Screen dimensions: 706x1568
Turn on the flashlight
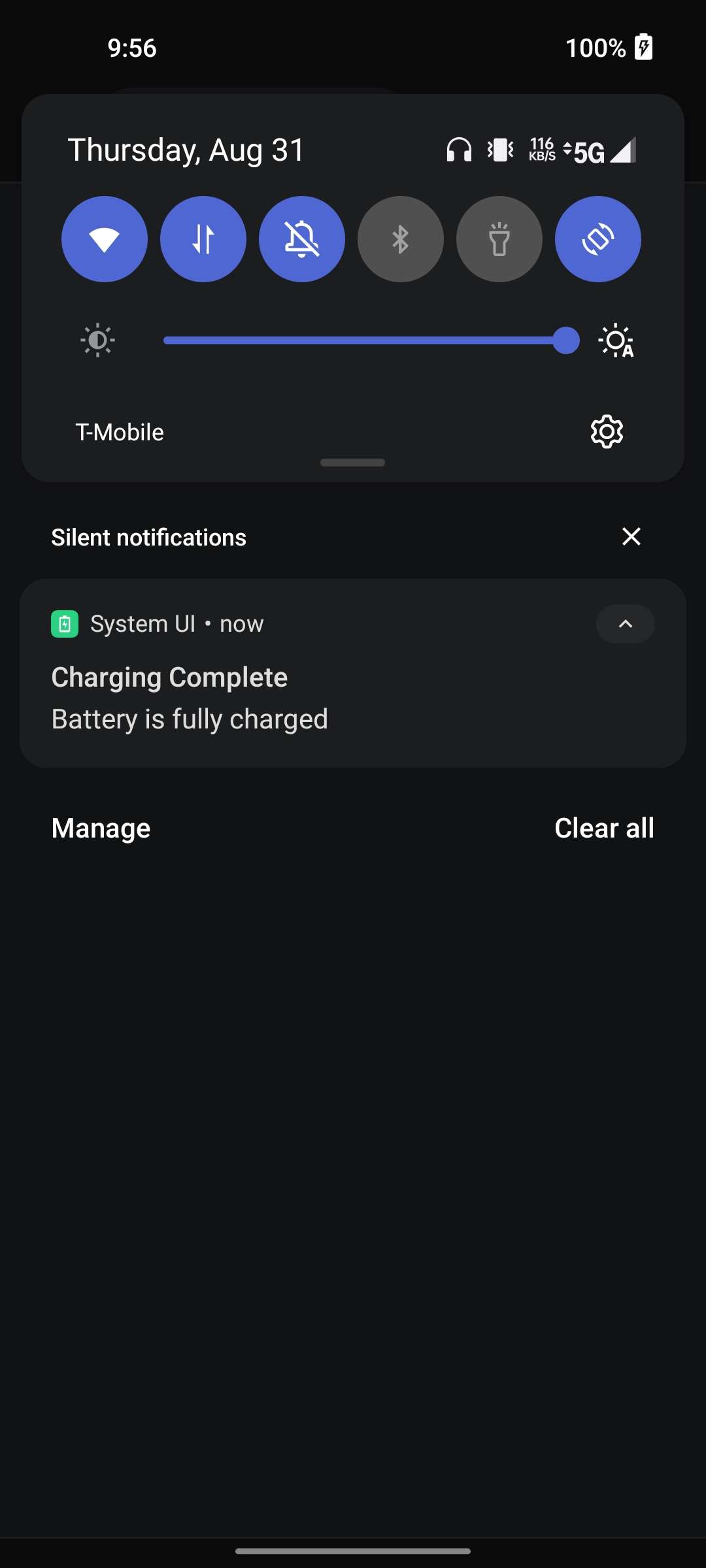pyautogui.click(x=499, y=239)
